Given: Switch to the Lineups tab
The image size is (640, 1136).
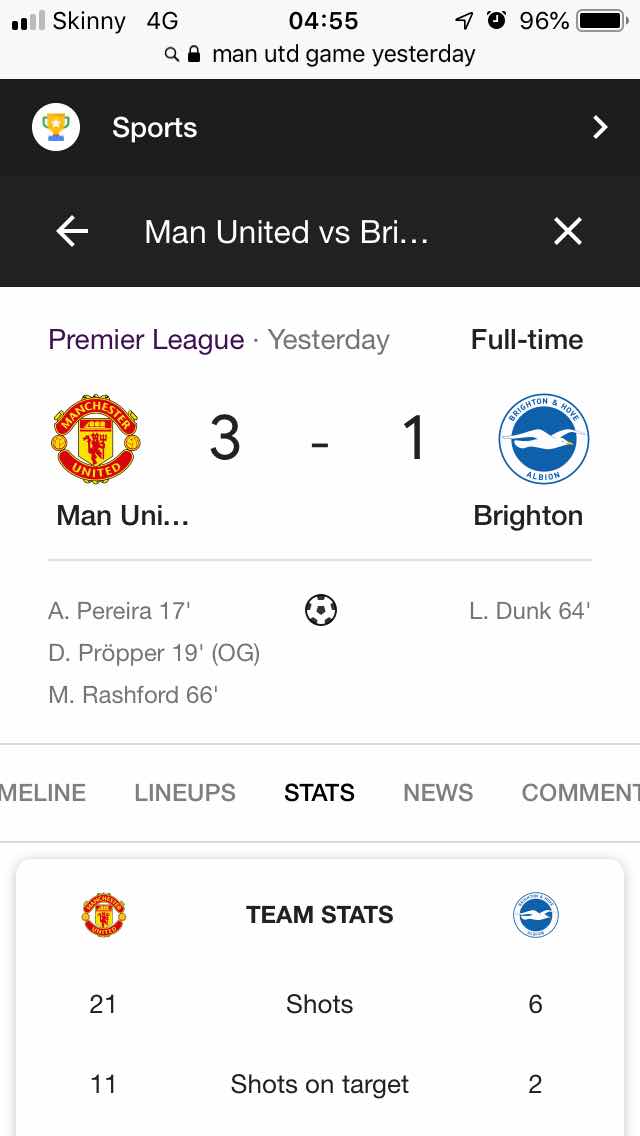Looking at the screenshot, I should tap(185, 793).
